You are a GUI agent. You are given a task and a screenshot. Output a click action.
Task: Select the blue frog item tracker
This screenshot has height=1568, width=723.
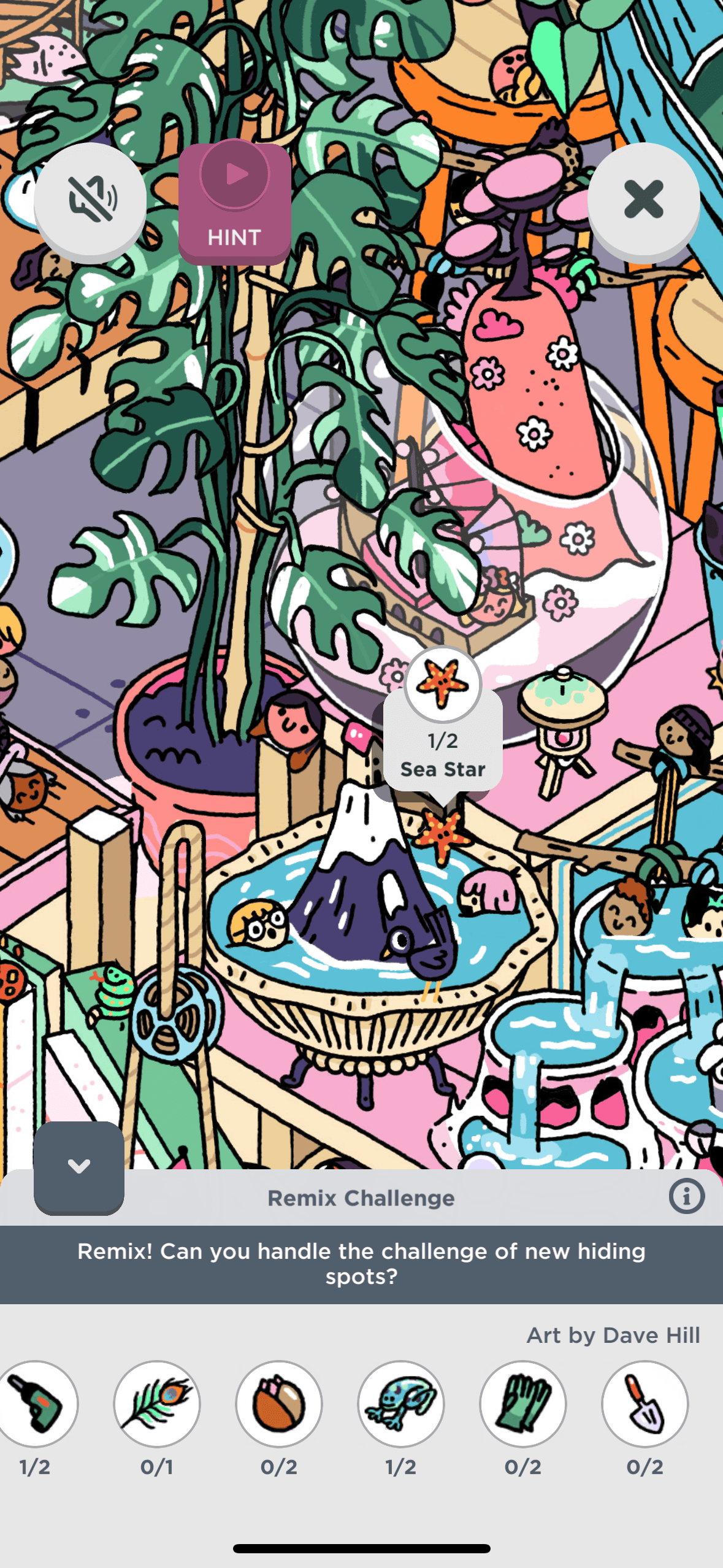click(x=401, y=1404)
